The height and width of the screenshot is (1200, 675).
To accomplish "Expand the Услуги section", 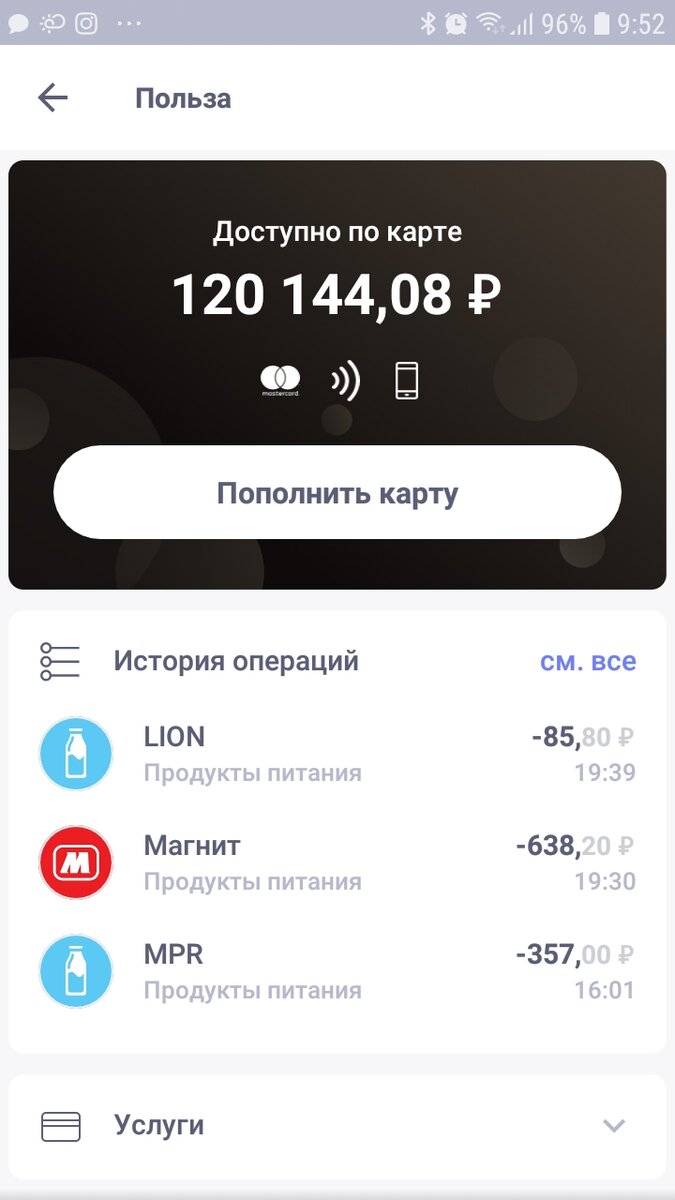I will coord(337,1126).
